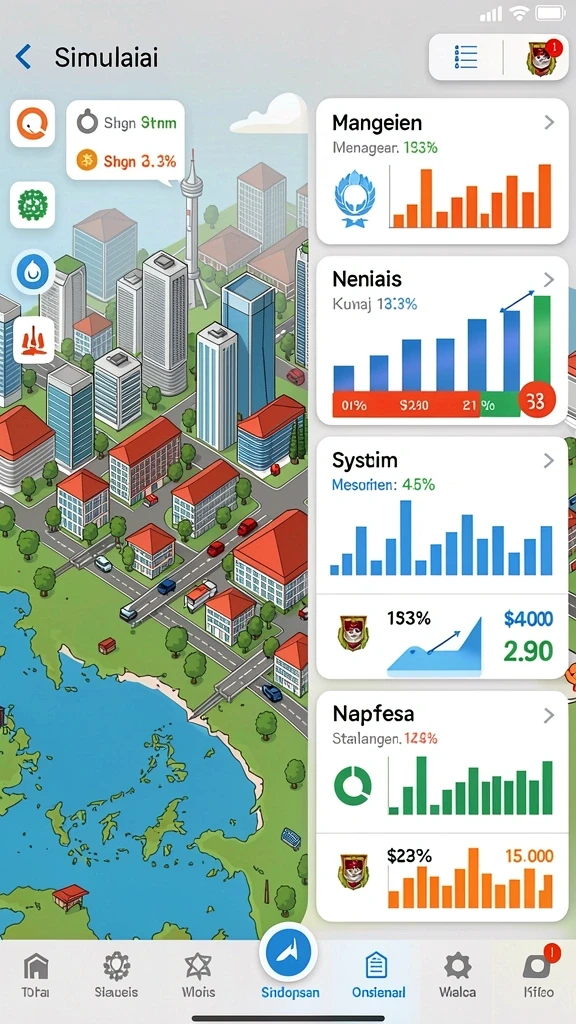Open the list view icon
This screenshot has width=576, height=1024.
click(x=465, y=57)
